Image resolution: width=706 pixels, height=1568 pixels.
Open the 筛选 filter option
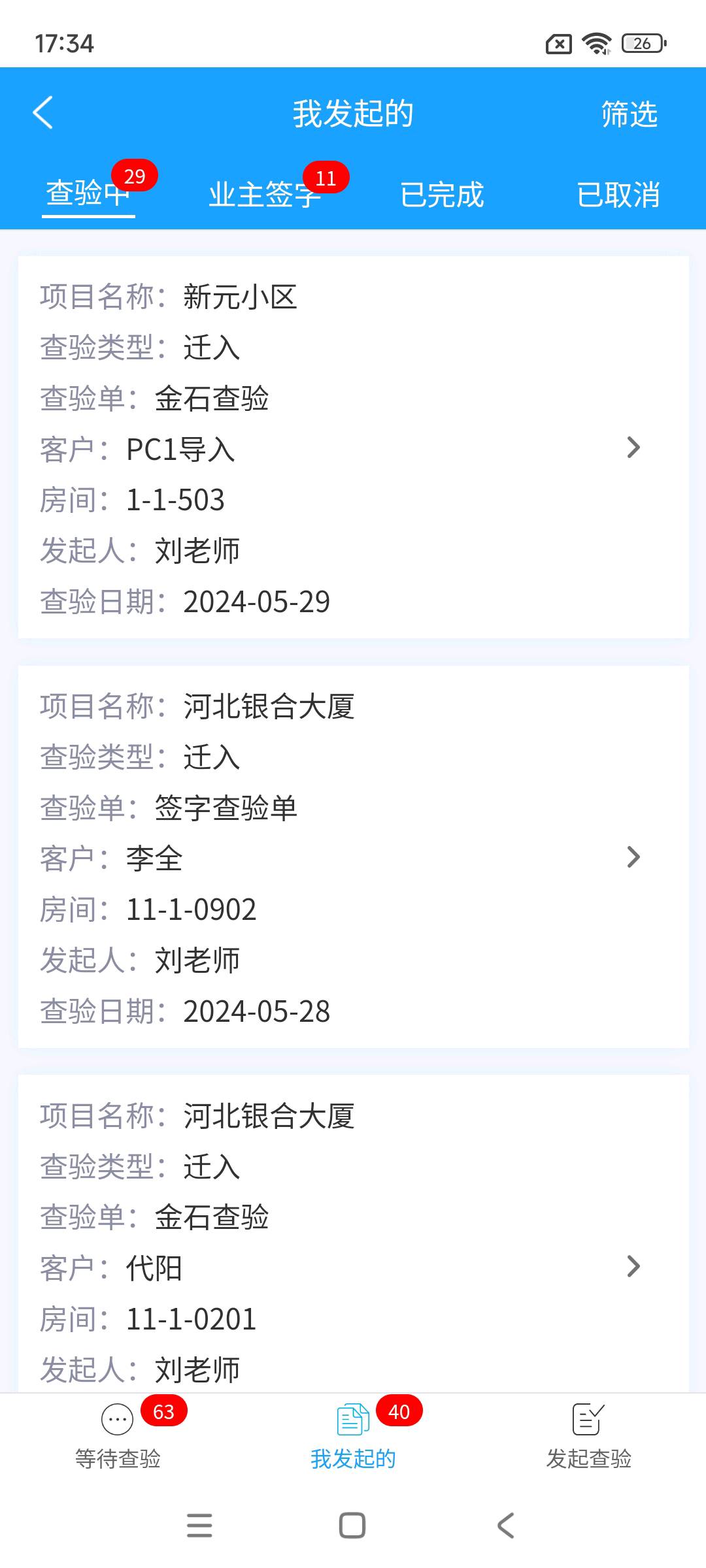pyautogui.click(x=629, y=114)
